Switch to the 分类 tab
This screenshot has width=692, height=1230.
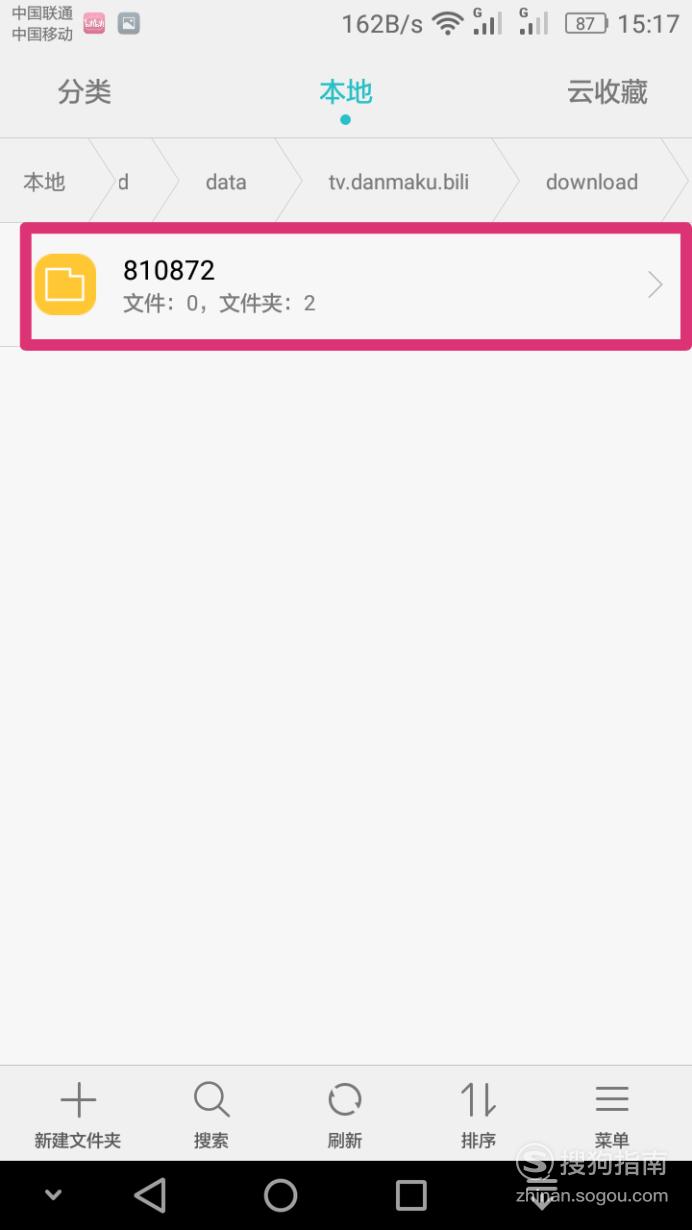point(84,92)
